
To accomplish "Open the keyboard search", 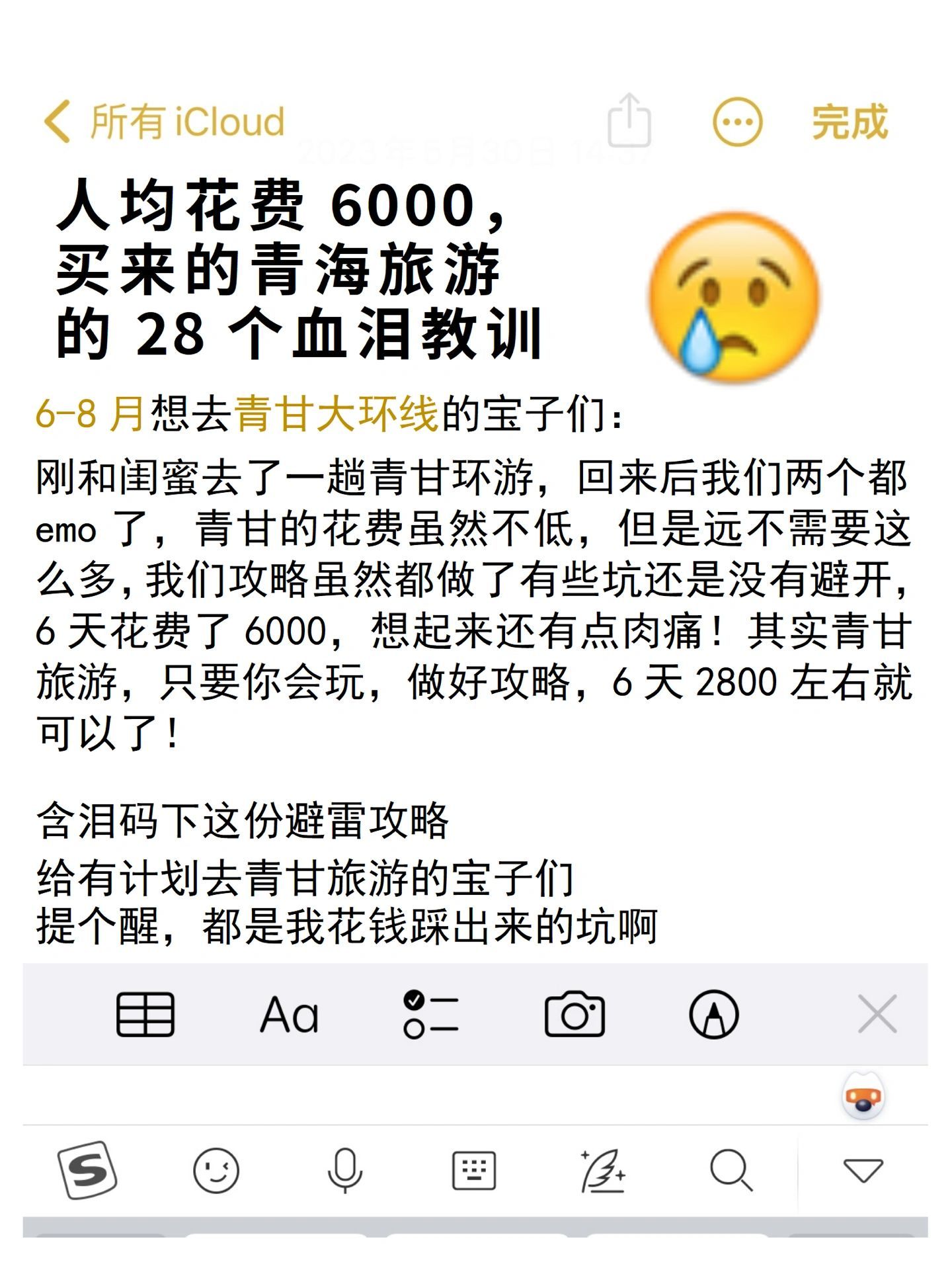I will tap(731, 1170).
